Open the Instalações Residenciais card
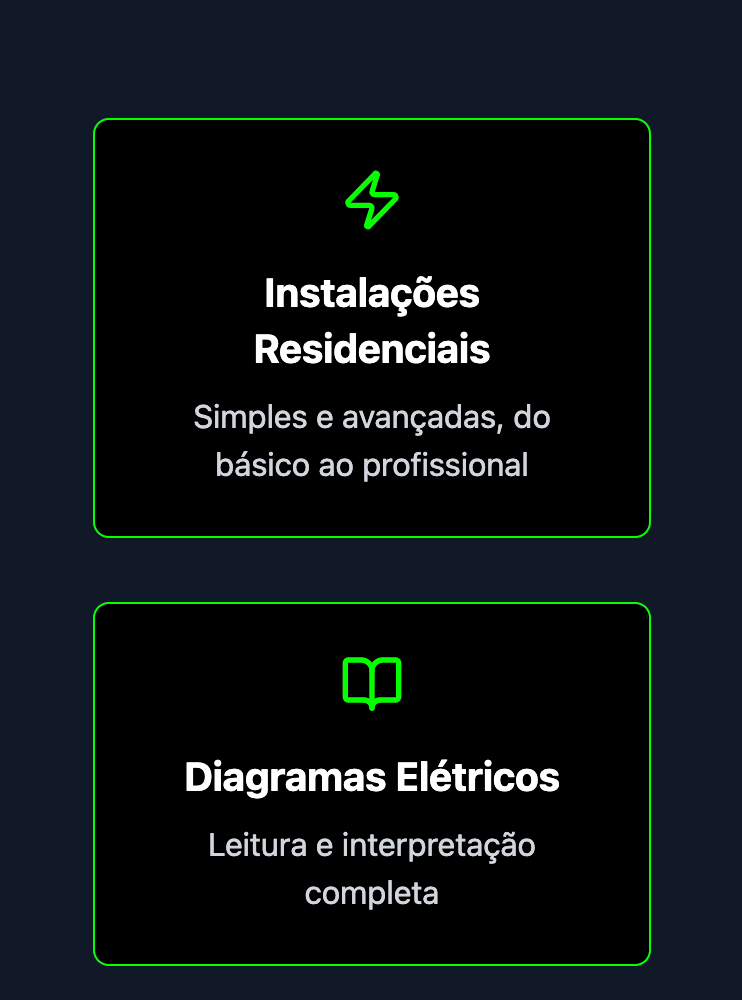This screenshot has height=1000, width=742. tap(371, 327)
